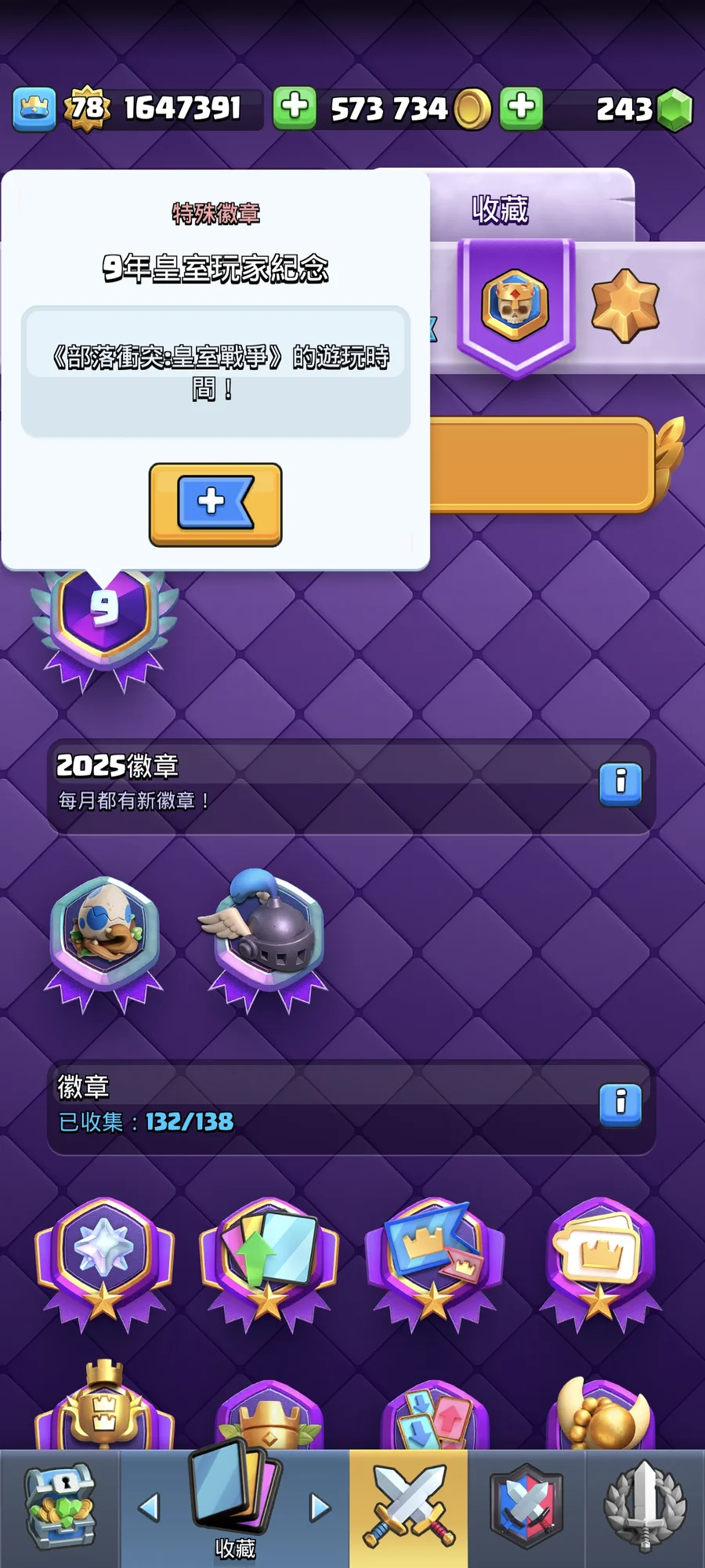Open info for 徽章 已收集 section
Screen dimensions: 705x1568
coord(620,1104)
